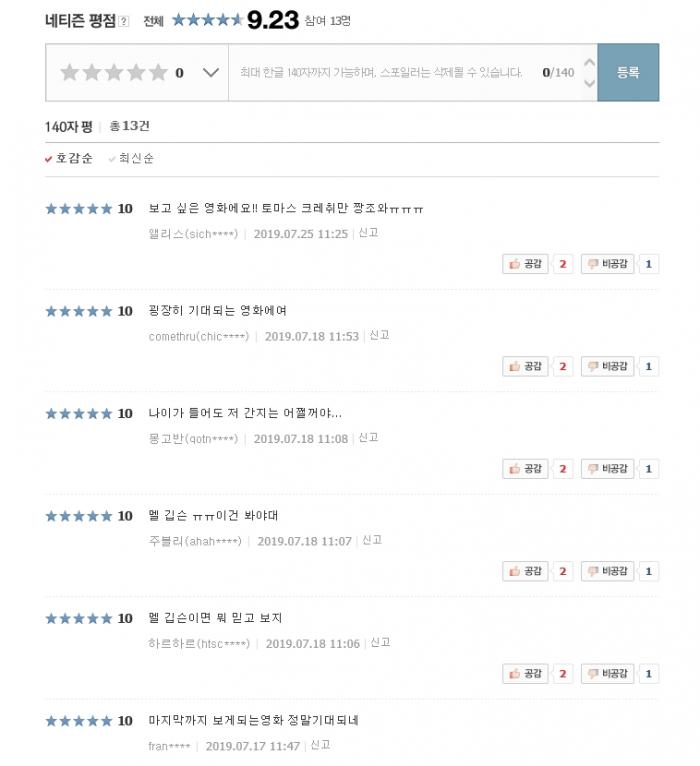Open the star rating dropdown
Screen dimensions: 700x766
(211, 72)
